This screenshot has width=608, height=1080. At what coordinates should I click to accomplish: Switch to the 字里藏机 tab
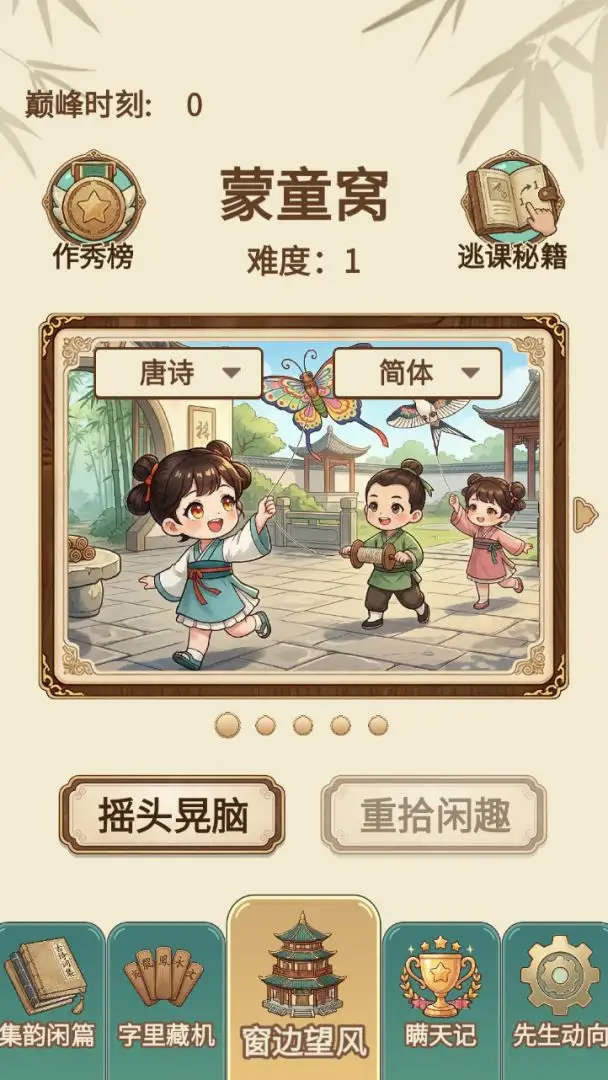(166, 1000)
